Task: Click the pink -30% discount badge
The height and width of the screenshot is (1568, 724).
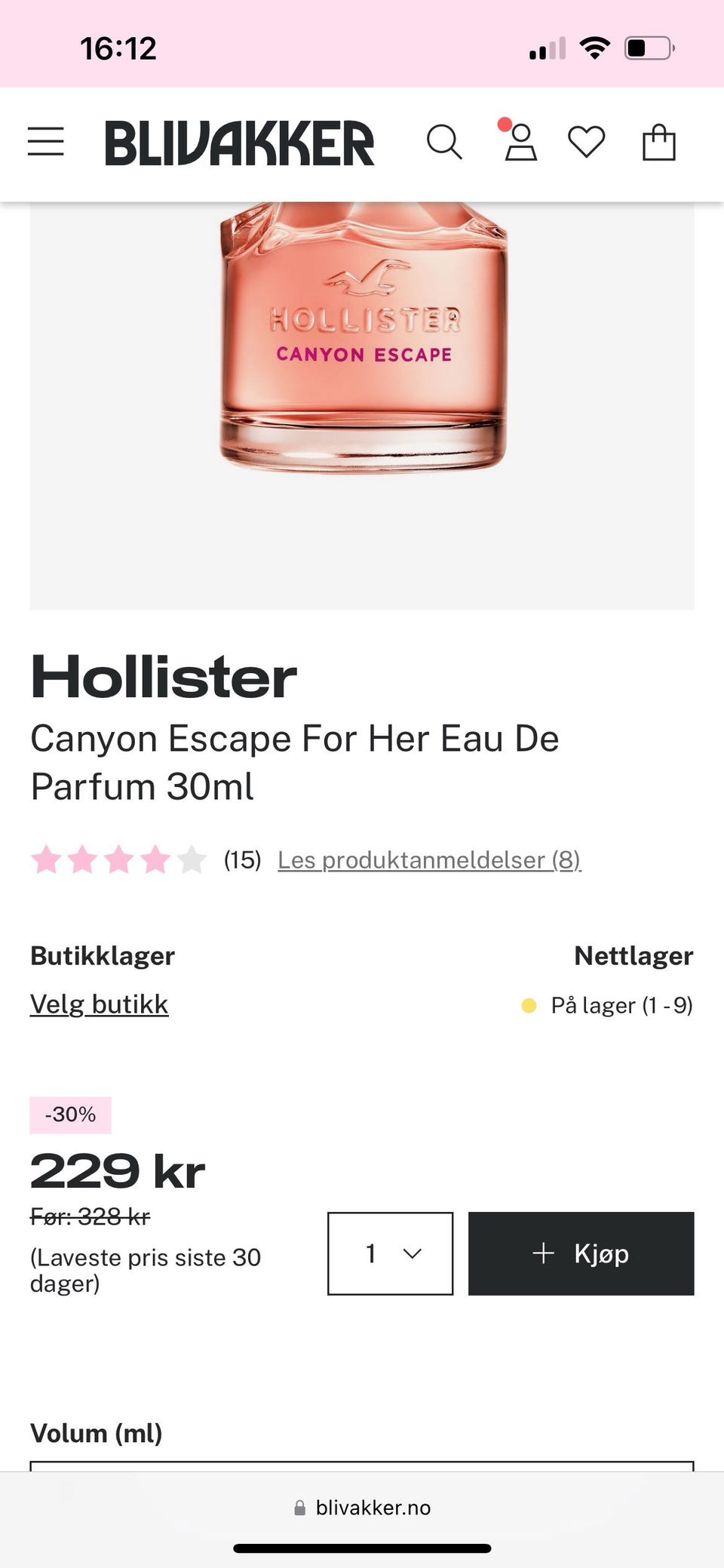Action: click(x=70, y=1113)
